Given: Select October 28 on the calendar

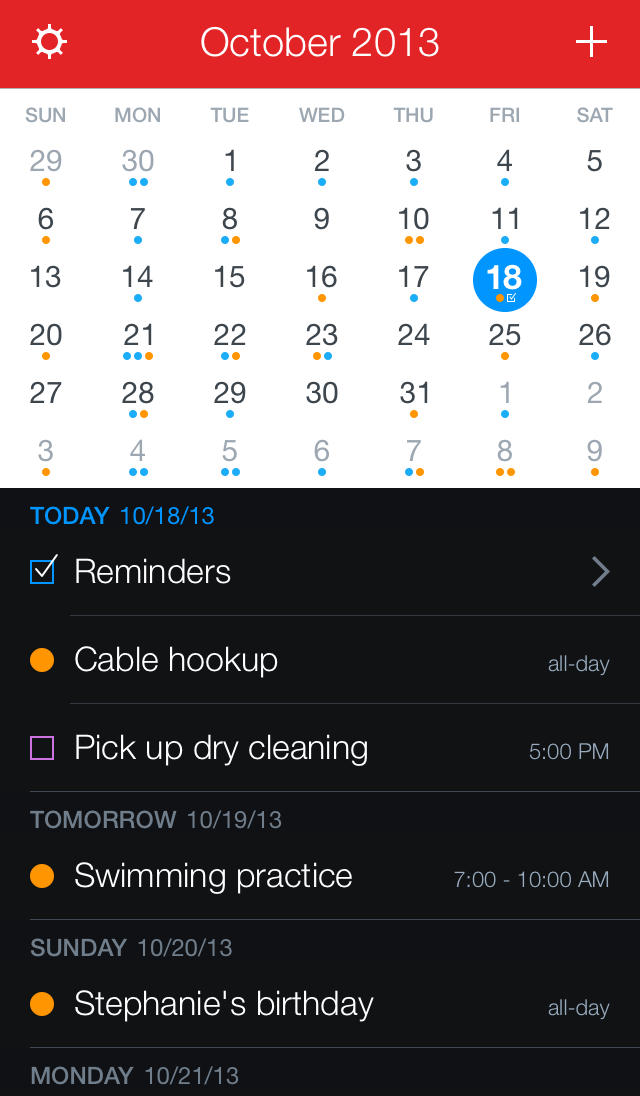Looking at the screenshot, I should (138, 395).
